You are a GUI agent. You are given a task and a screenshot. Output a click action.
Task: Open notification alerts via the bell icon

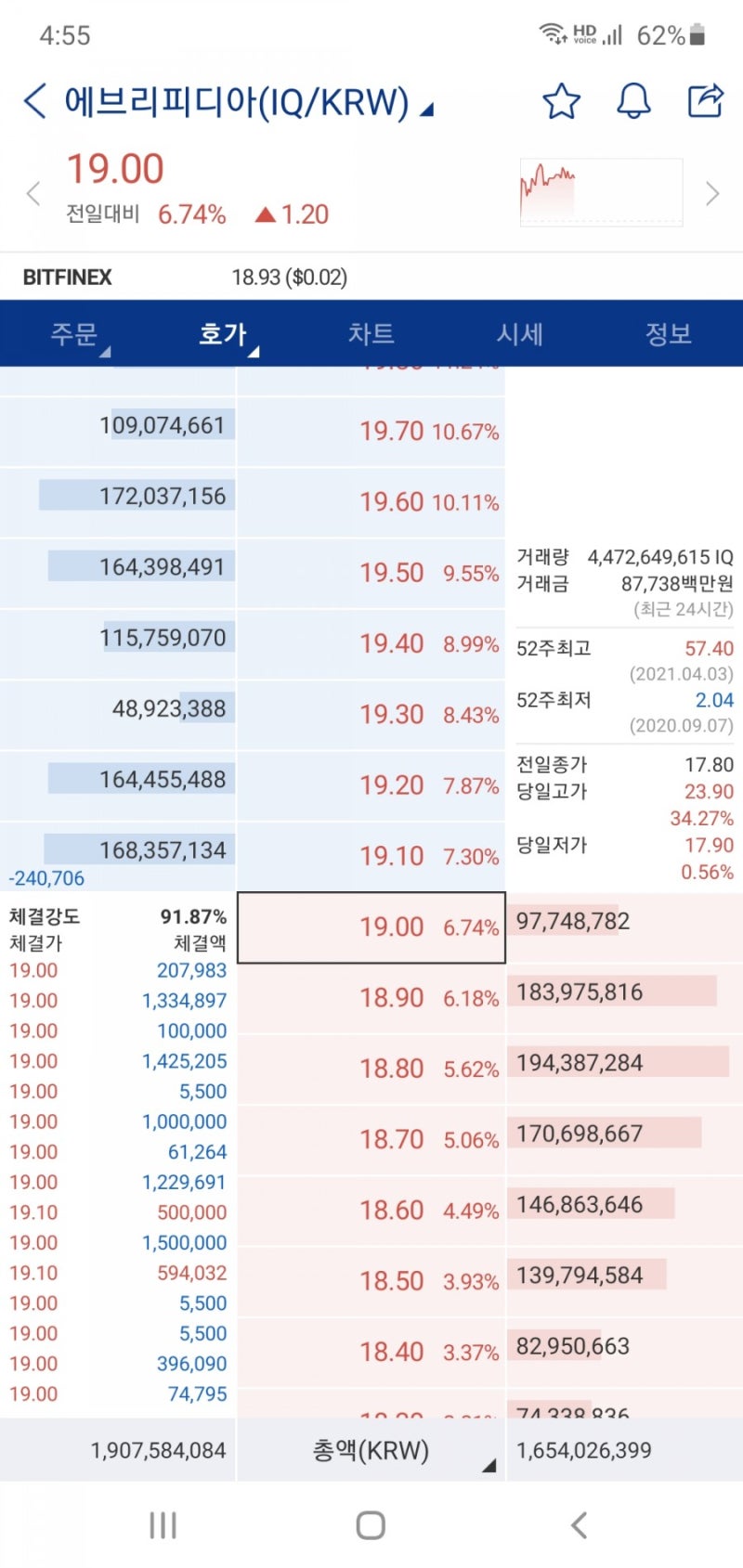point(633,102)
